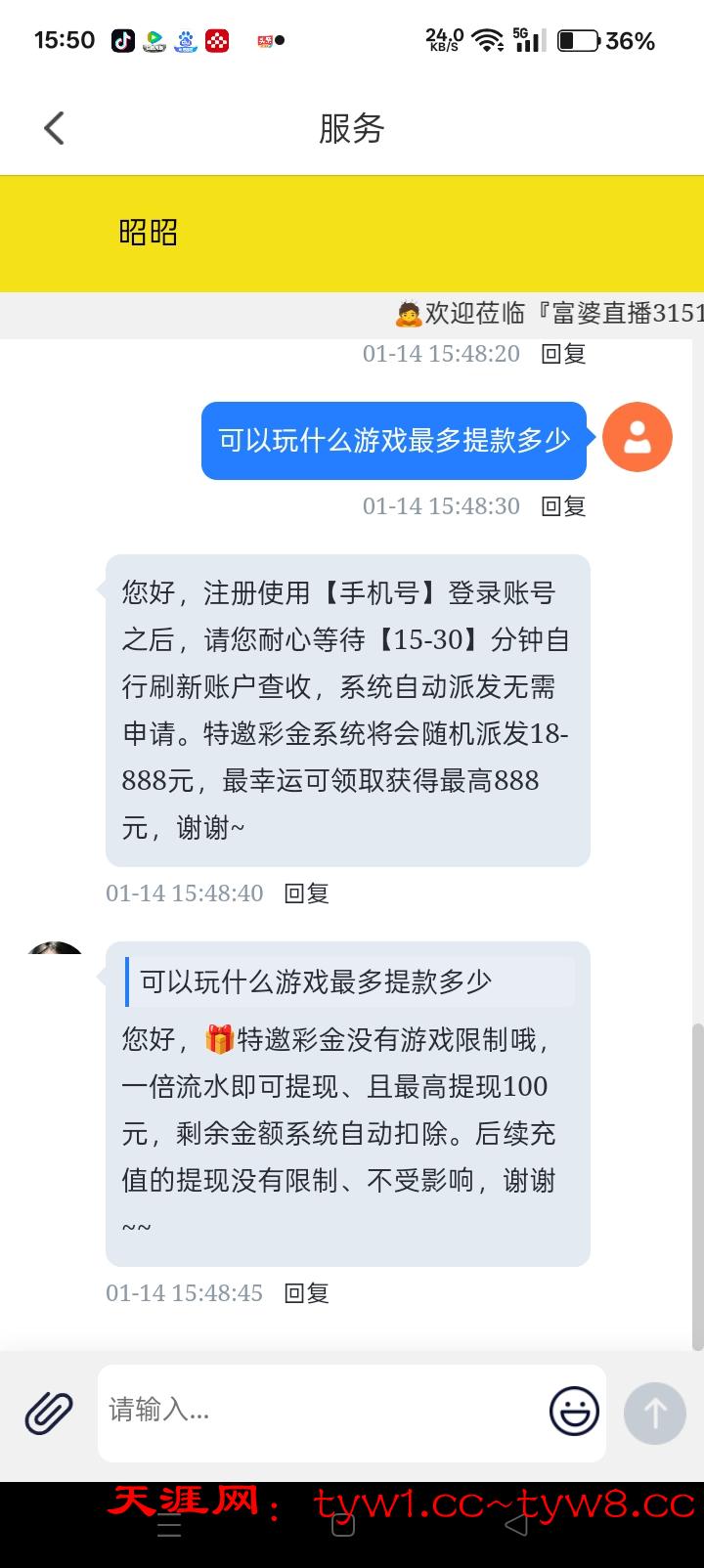Image resolution: width=704 pixels, height=1568 pixels.
Task: Attach a file with the paperclip icon
Action: (x=49, y=1413)
